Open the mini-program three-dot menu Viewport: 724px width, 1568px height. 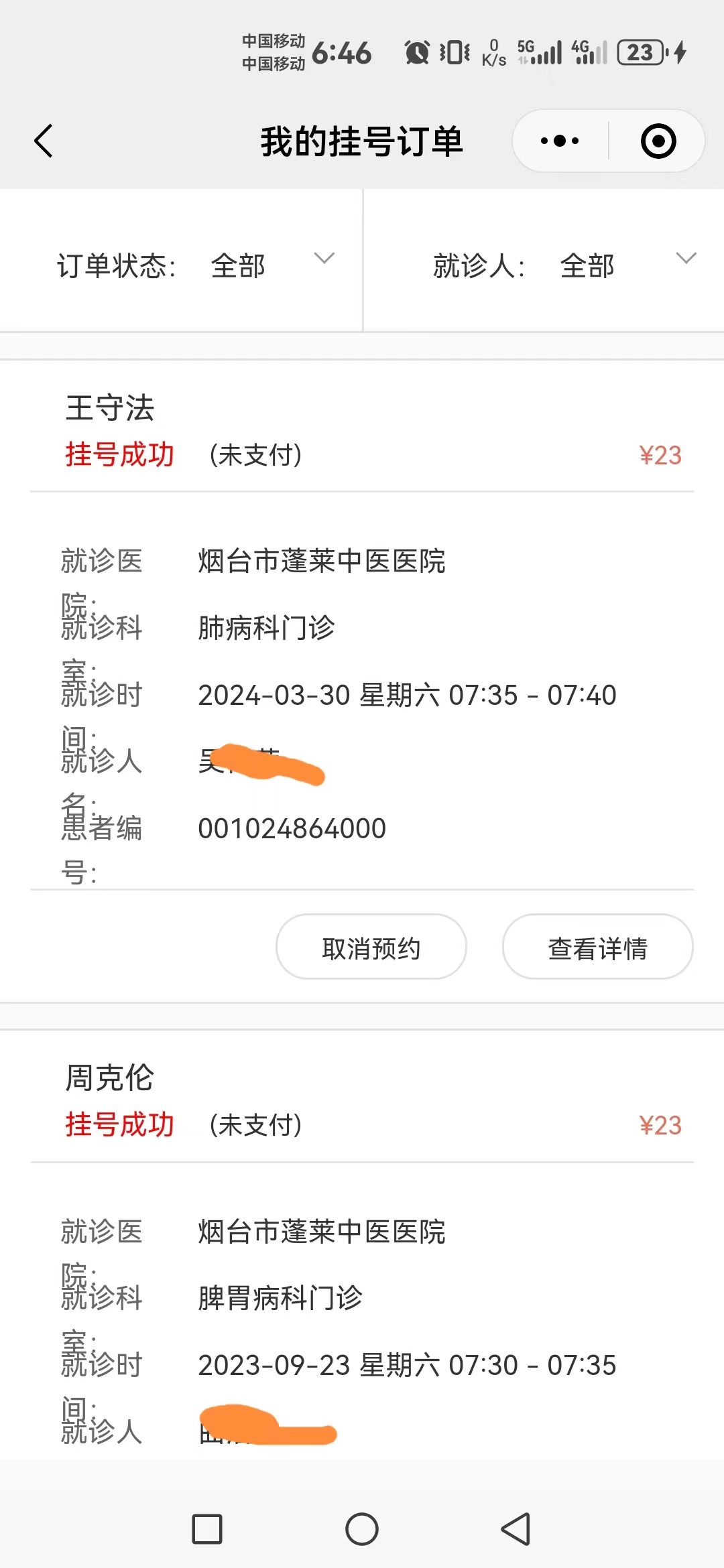coord(560,141)
